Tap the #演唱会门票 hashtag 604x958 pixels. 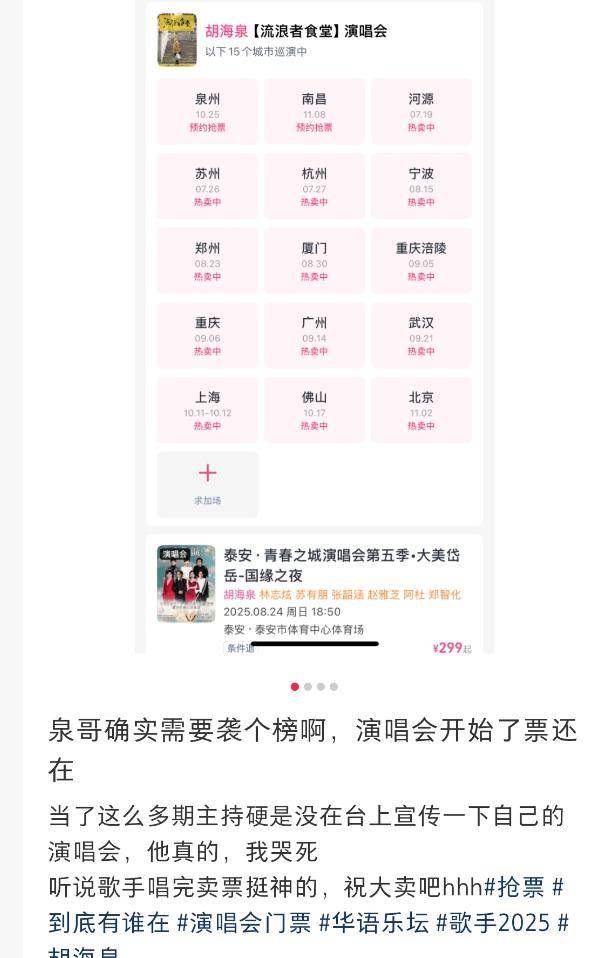point(244,922)
